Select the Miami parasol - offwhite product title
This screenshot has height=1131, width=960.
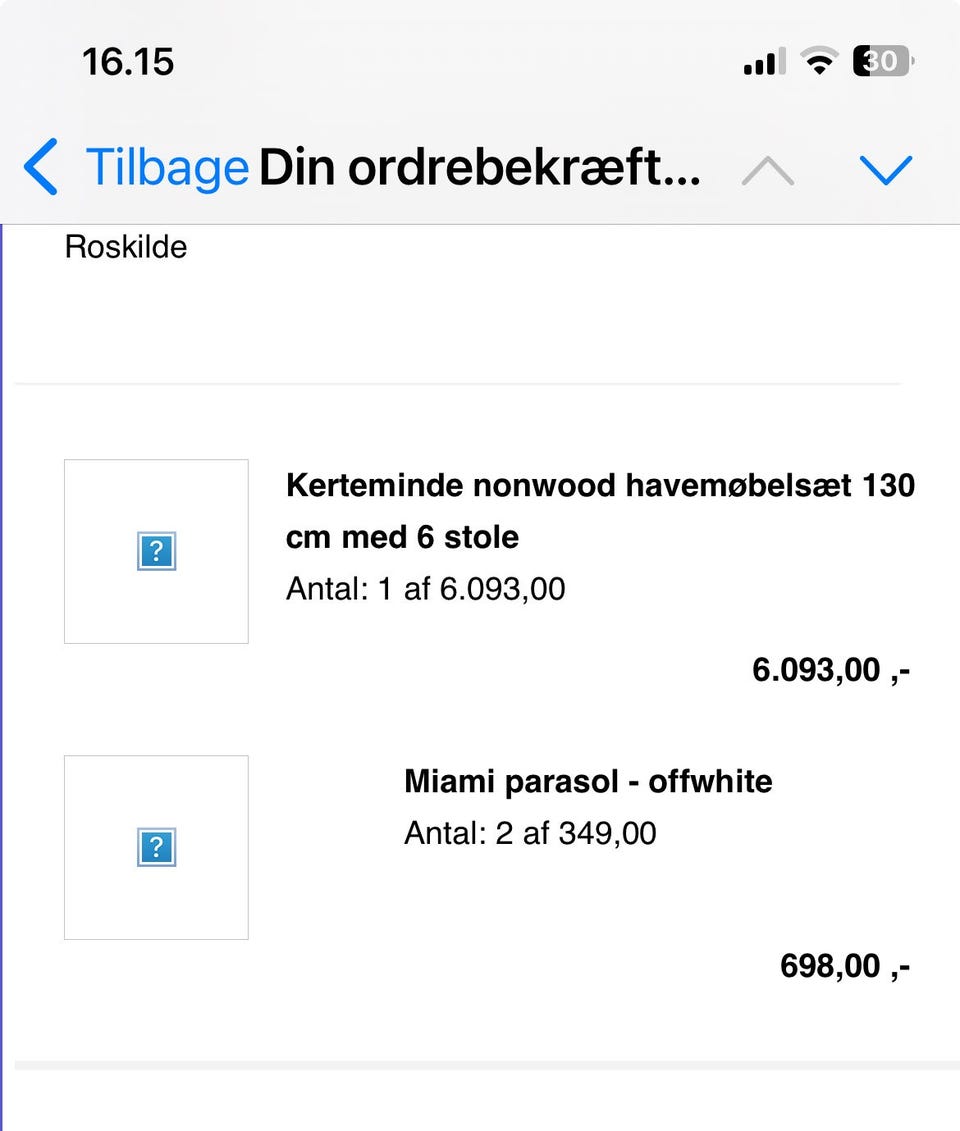pos(588,781)
